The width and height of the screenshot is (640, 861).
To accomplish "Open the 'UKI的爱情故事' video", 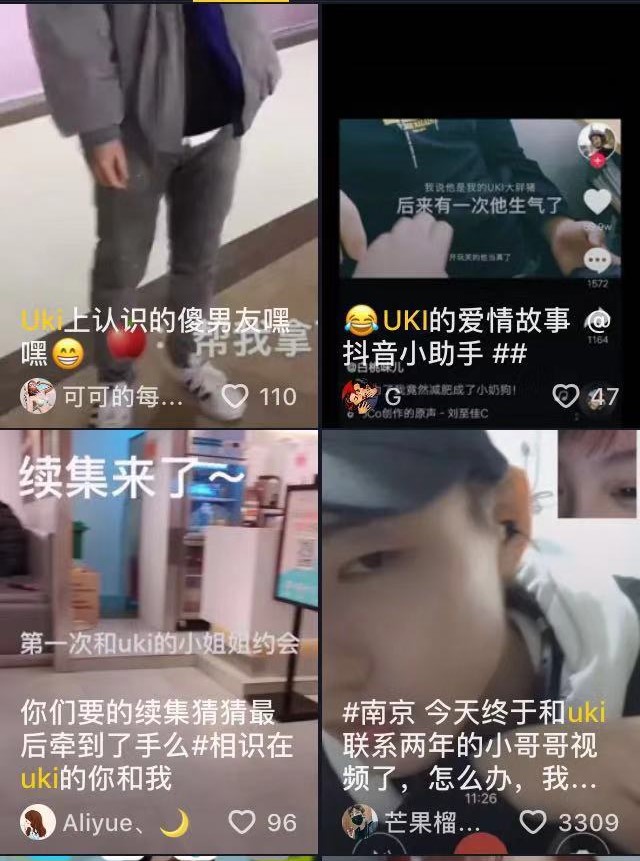I will pyautogui.click(x=478, y=200).
